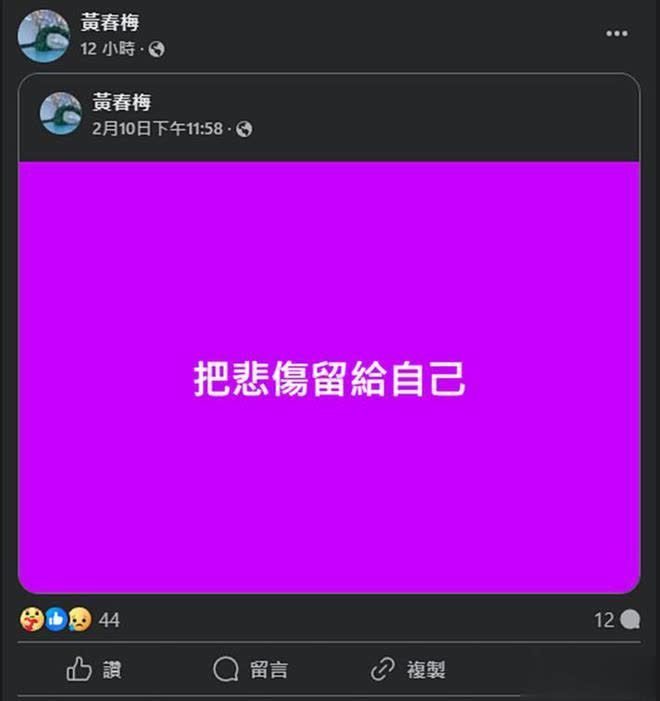Open the original shared post's author avatar
This screenshot has height=701, width=660.
tap(60, 113)
